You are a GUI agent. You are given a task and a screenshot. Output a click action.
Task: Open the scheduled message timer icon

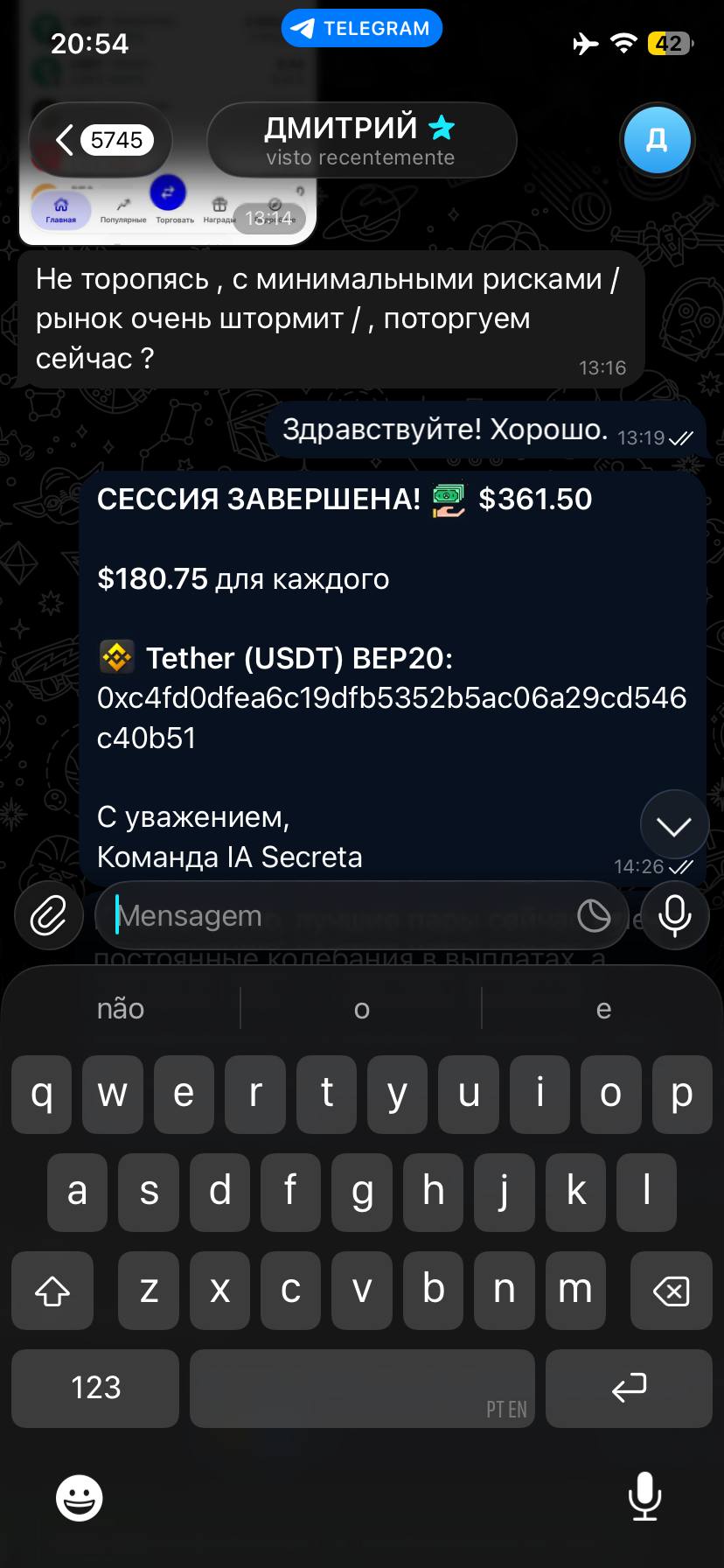(x=594, y=916)
